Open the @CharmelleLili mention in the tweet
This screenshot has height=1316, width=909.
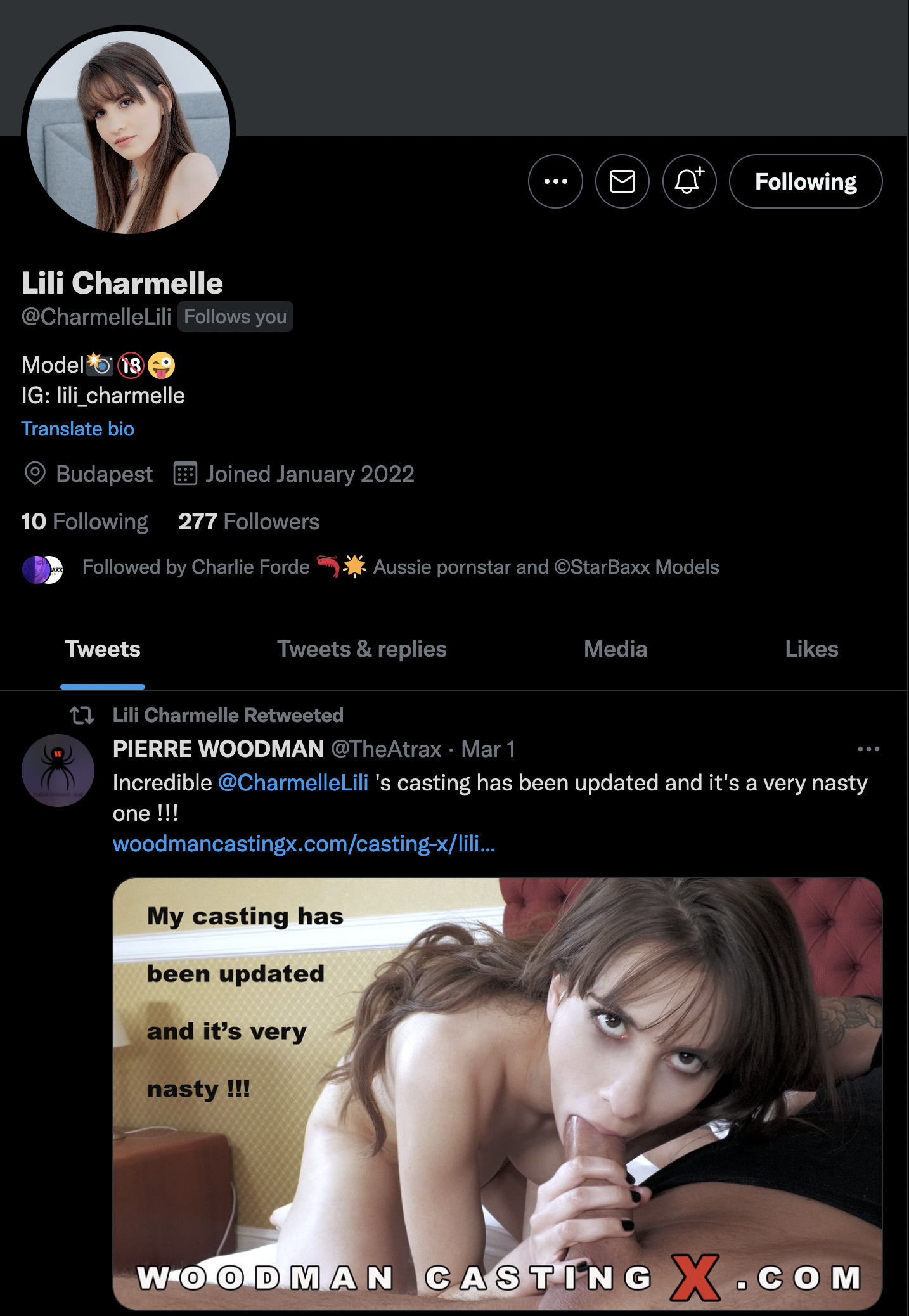click(x=293, y=783)
